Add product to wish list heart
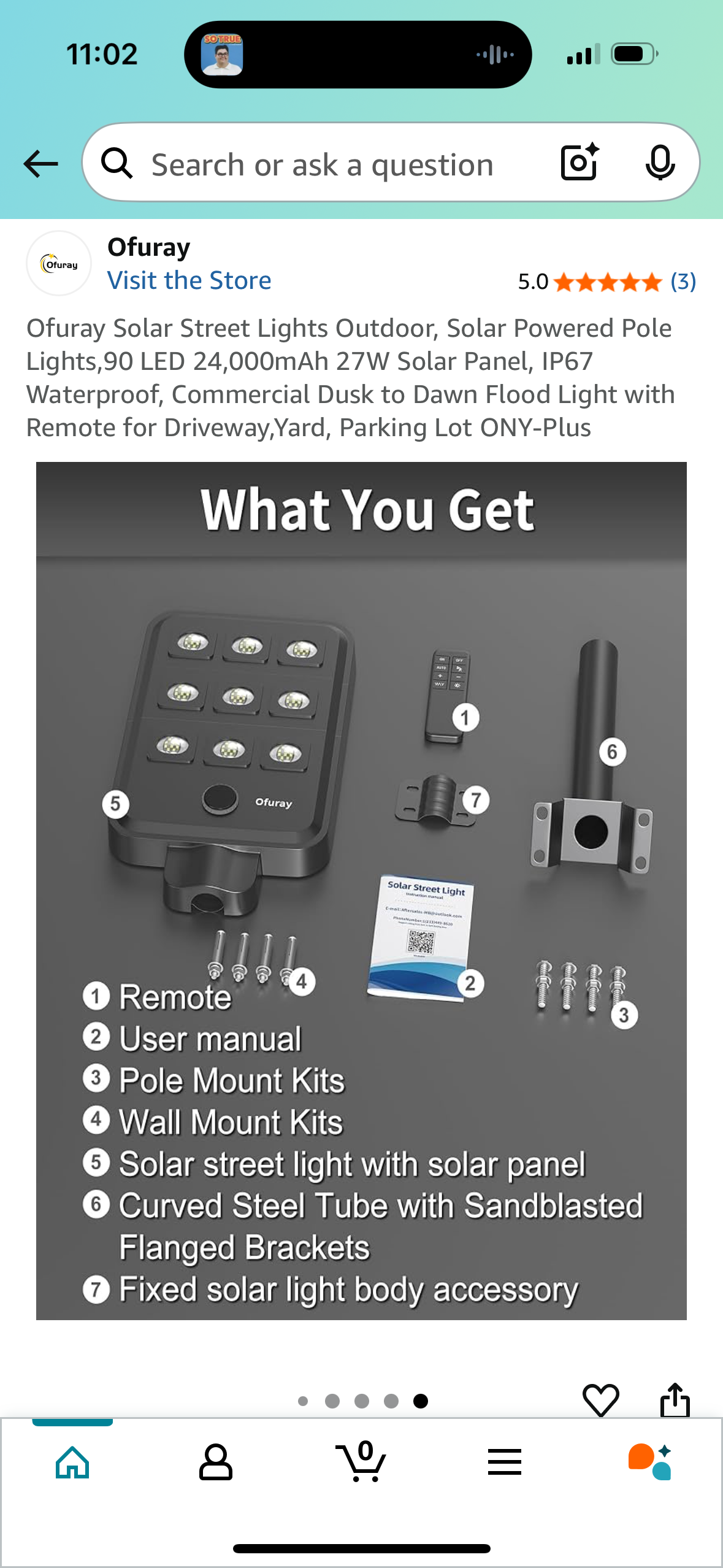This screenshot has width=723, height=1568. point(600,1400)
